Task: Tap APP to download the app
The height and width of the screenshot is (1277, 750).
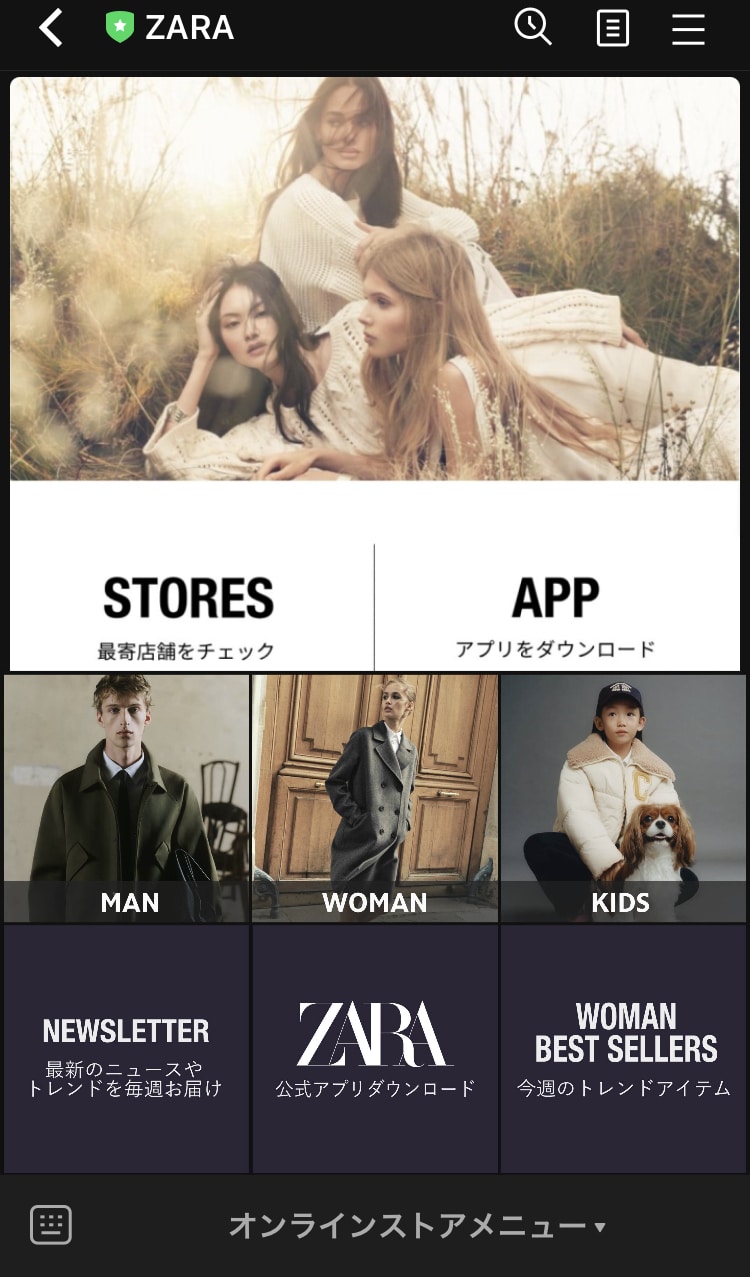Action: pos(556,610)
